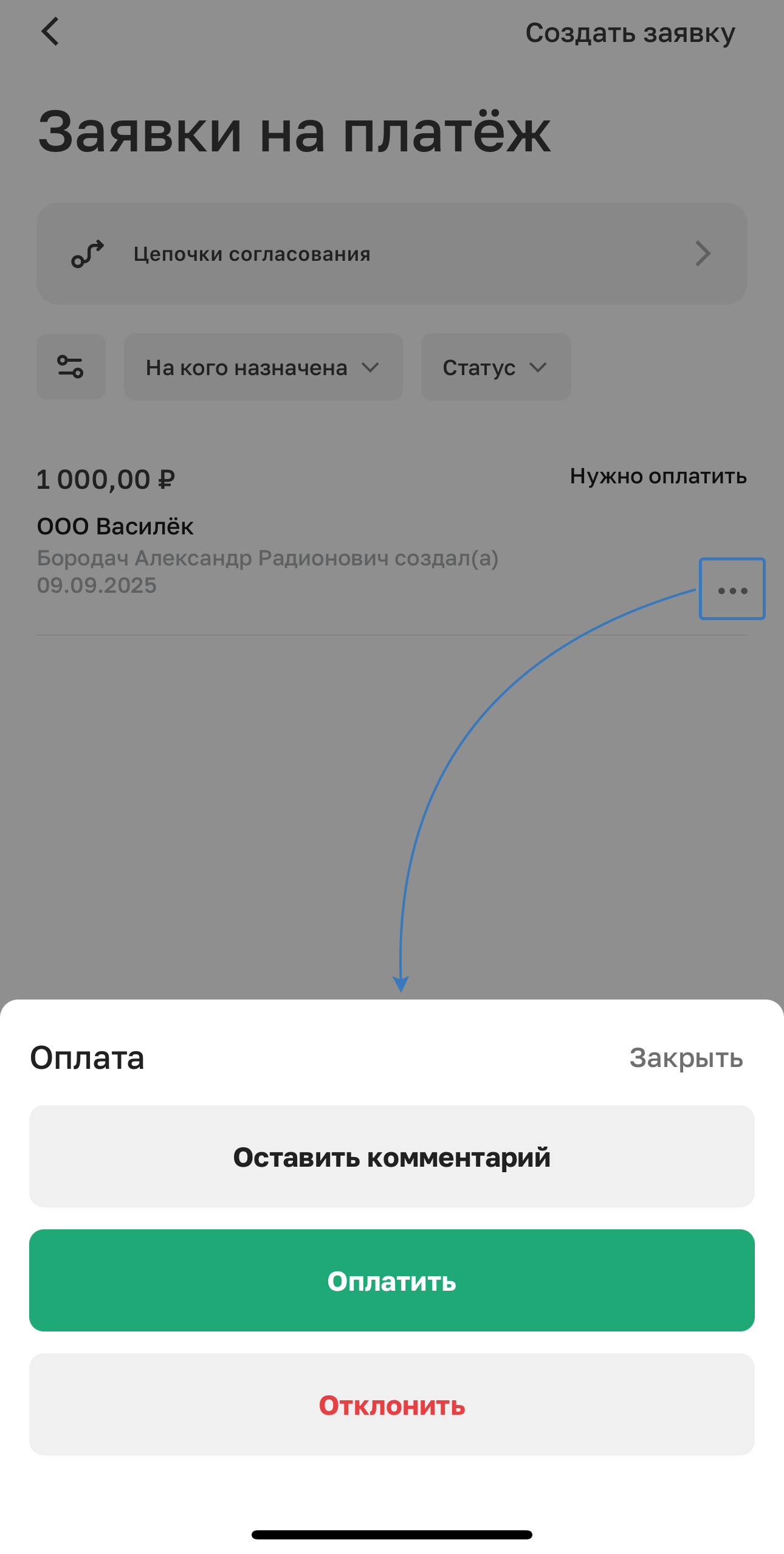Go back using the top arrow

(50, 32)
